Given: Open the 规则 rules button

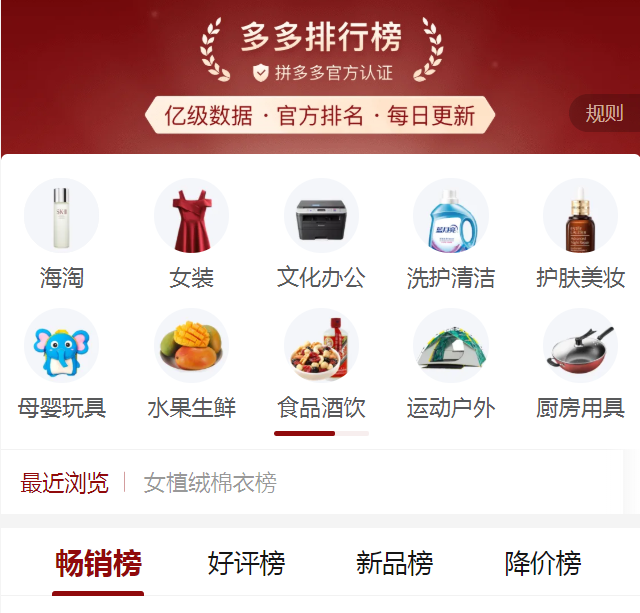Looking at the screenshot, I should click(604, 114).
